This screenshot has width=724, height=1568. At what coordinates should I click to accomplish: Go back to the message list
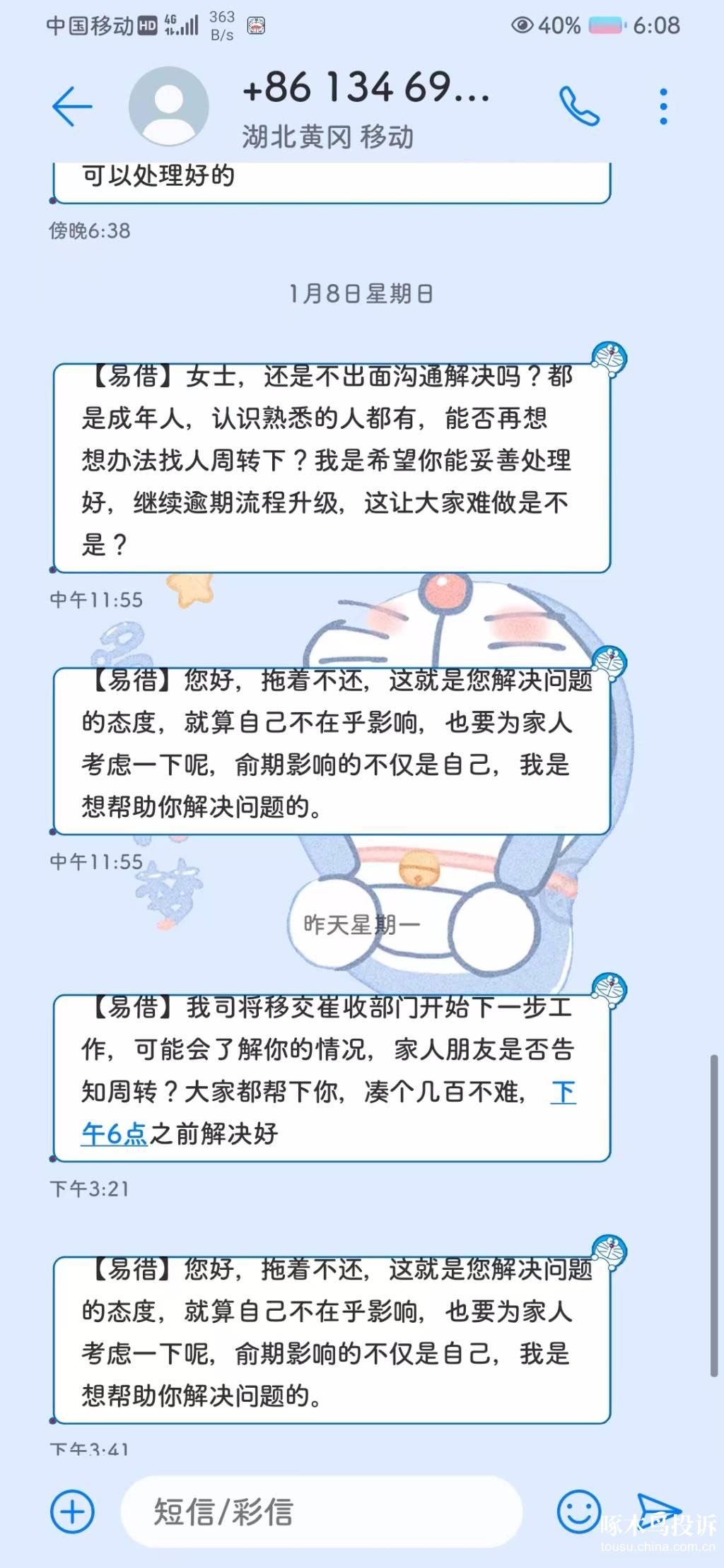click(x=72, y=106)
